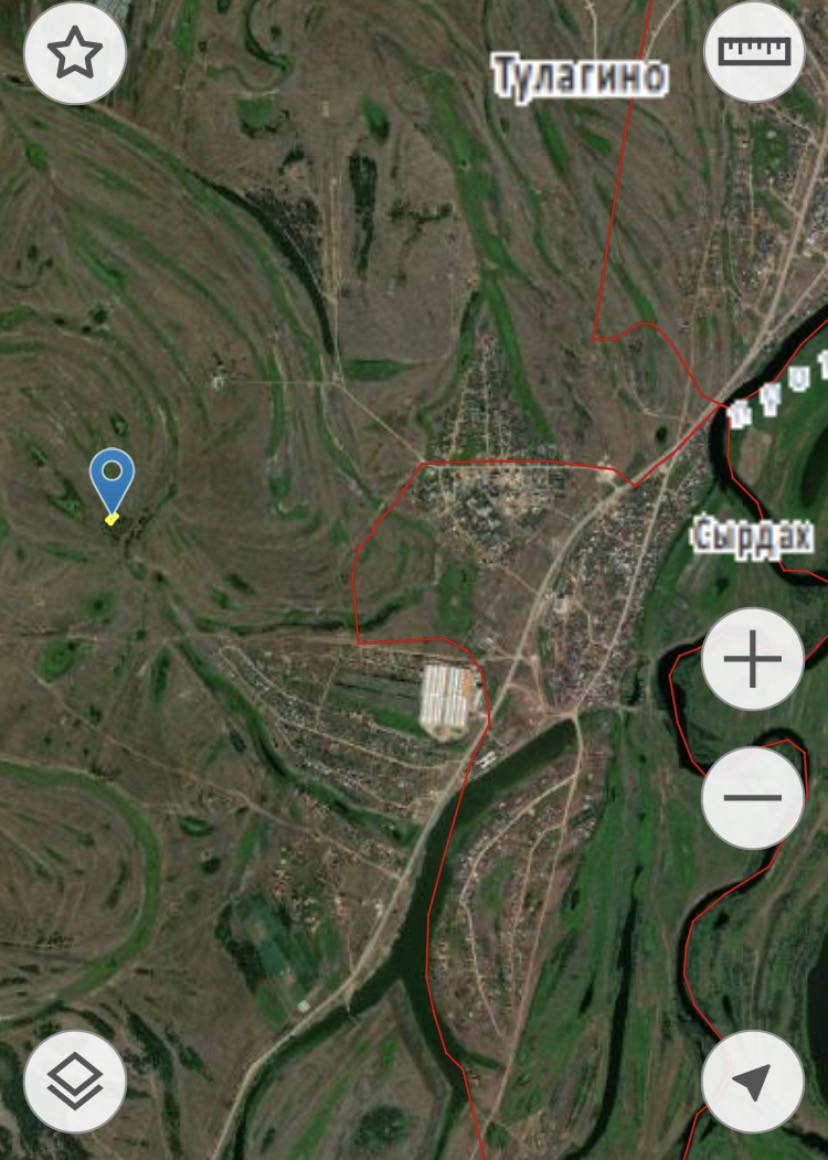828x1160 pixels.
Task: Zoom out with the minus button
Action: click(x=753, y=798)
